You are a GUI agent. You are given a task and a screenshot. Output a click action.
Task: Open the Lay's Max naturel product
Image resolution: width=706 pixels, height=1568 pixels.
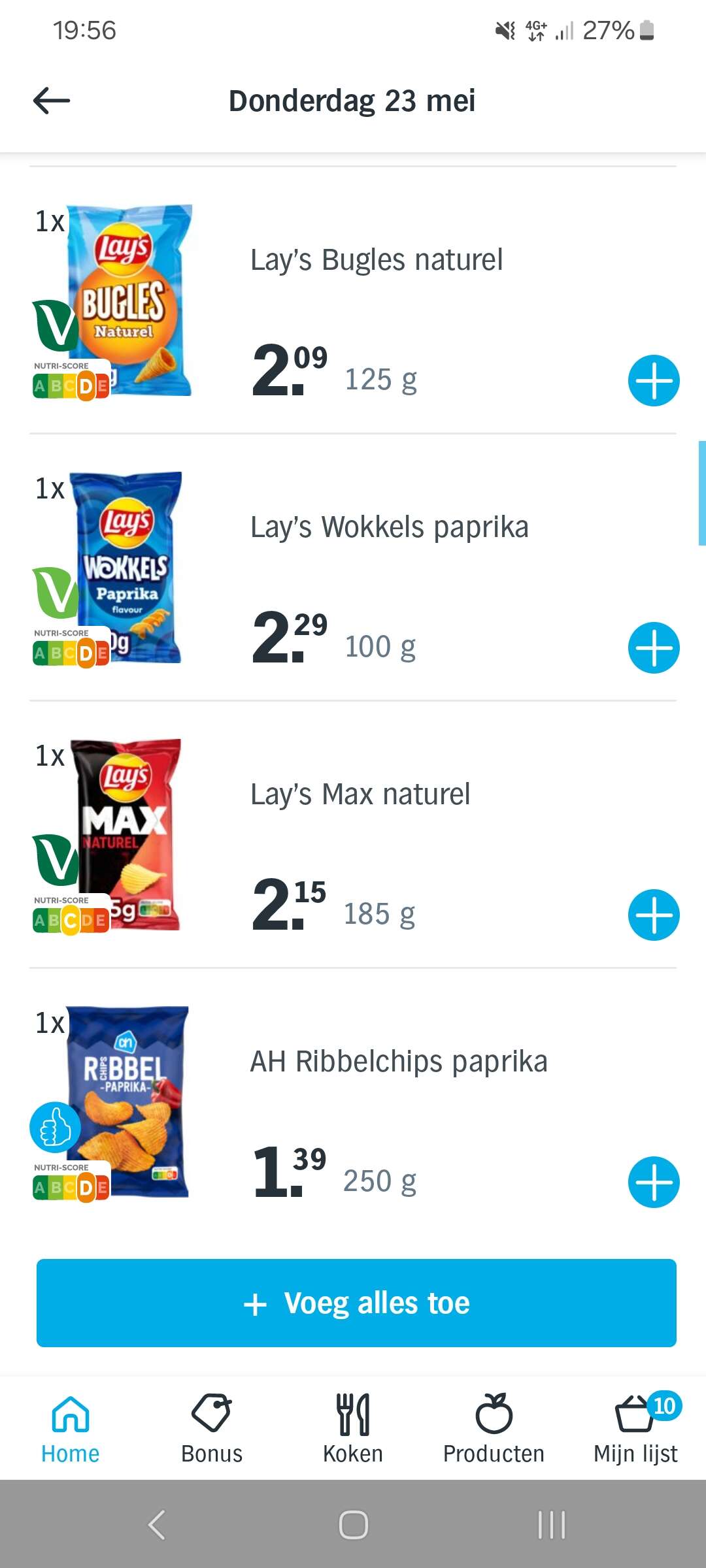click(x=360, y=794)
